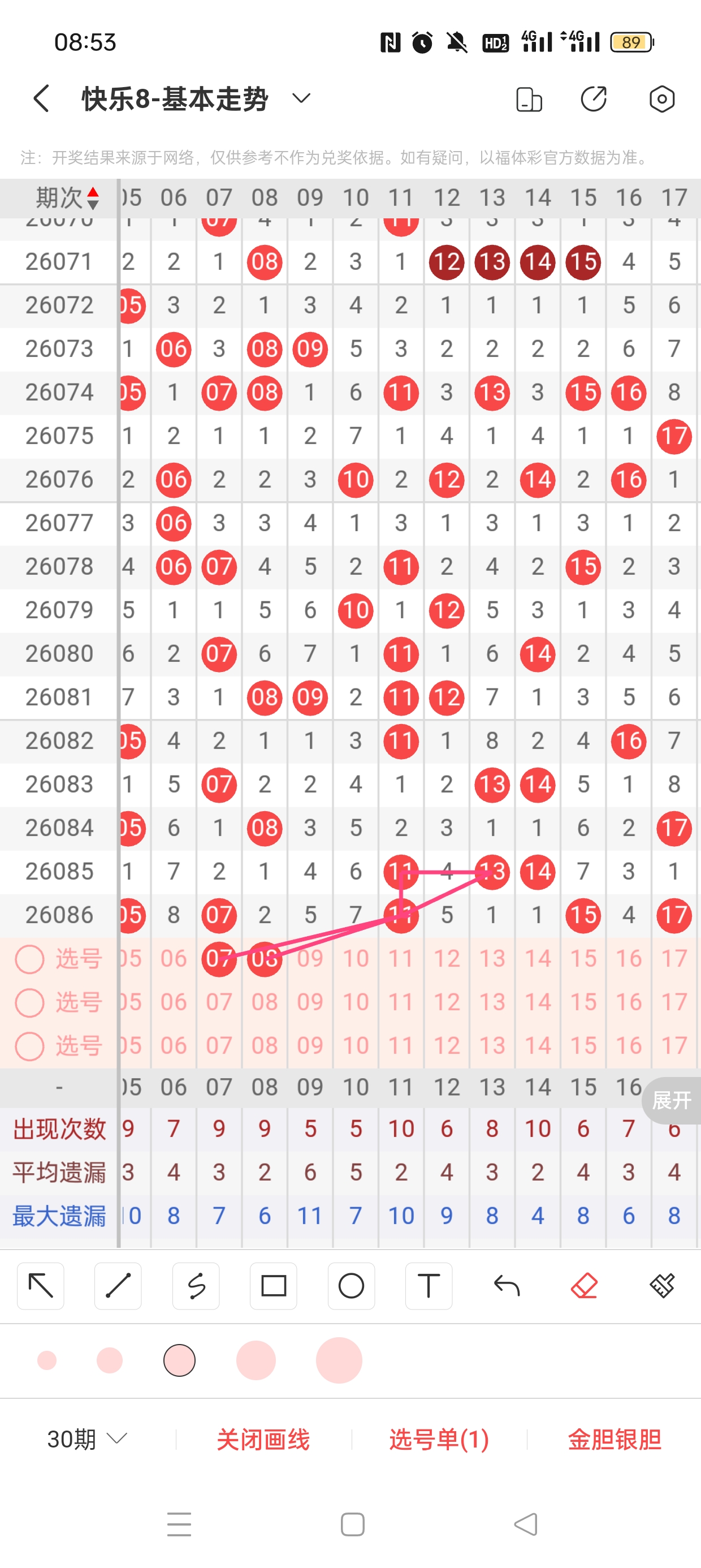Open the 30期 period dropdown
The width and height of the screenshot is (701, 1568).
pyautogui.click(x=87, y=1439)
